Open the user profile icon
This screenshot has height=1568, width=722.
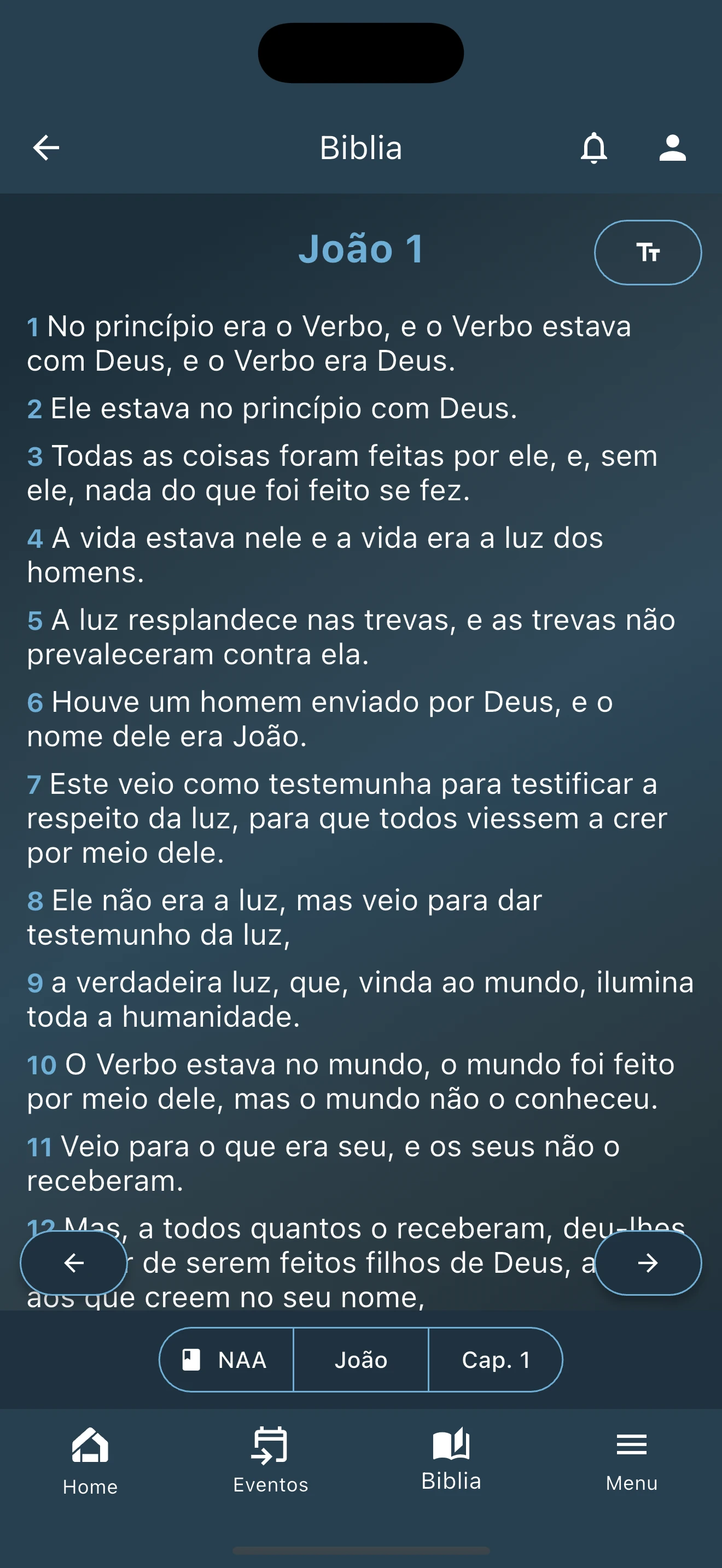672,147
